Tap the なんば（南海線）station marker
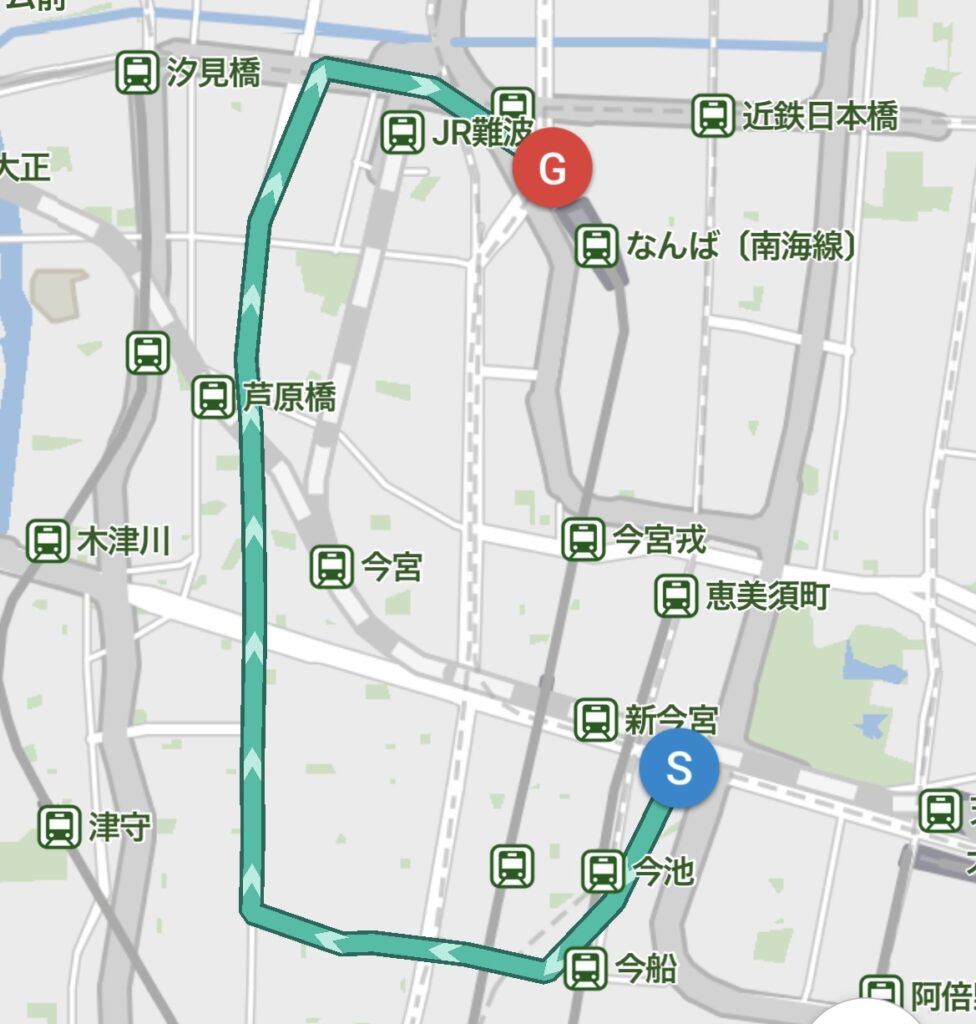The width and height of the screenshot is (976, 1024). pyautogui.click(x=596, y=245)
